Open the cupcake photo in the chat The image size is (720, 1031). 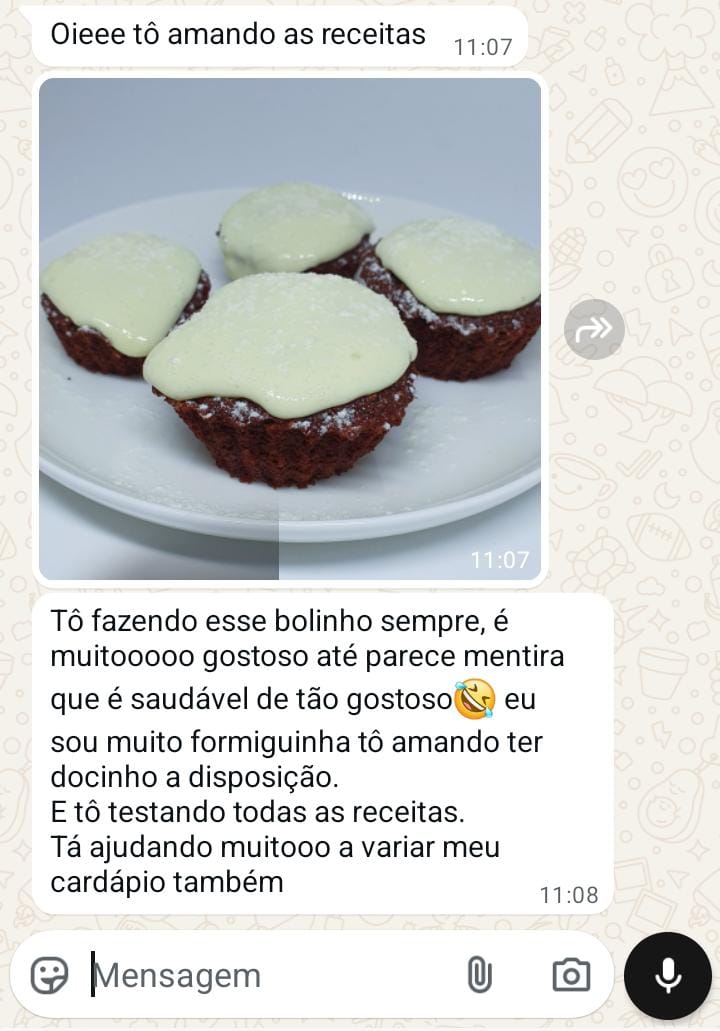click(290, 330)
